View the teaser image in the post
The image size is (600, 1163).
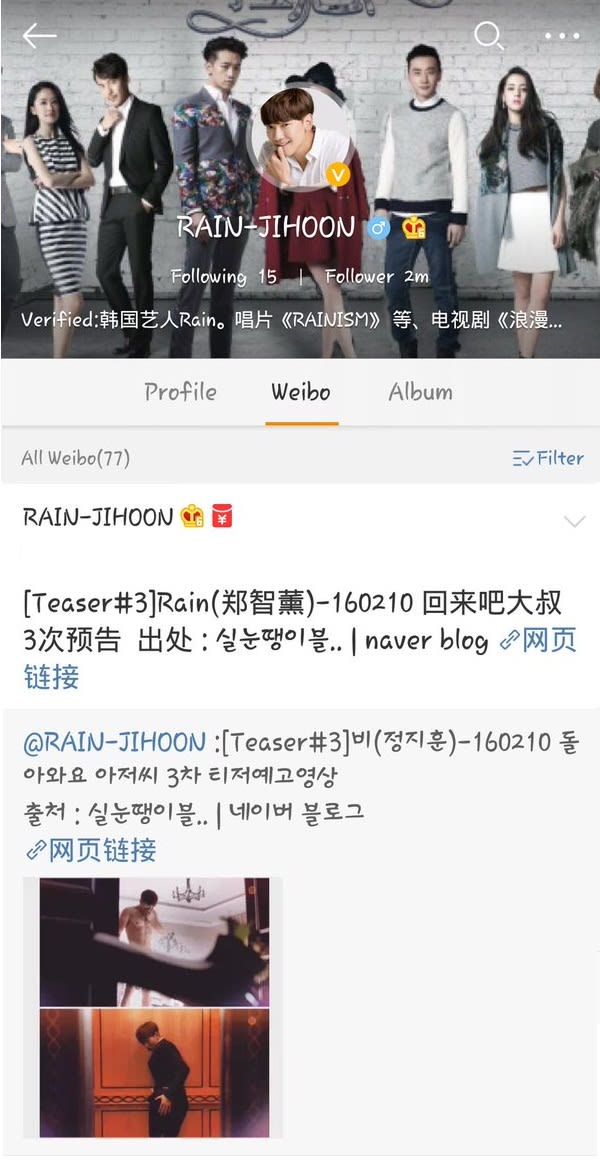[x=155, y=1006]
